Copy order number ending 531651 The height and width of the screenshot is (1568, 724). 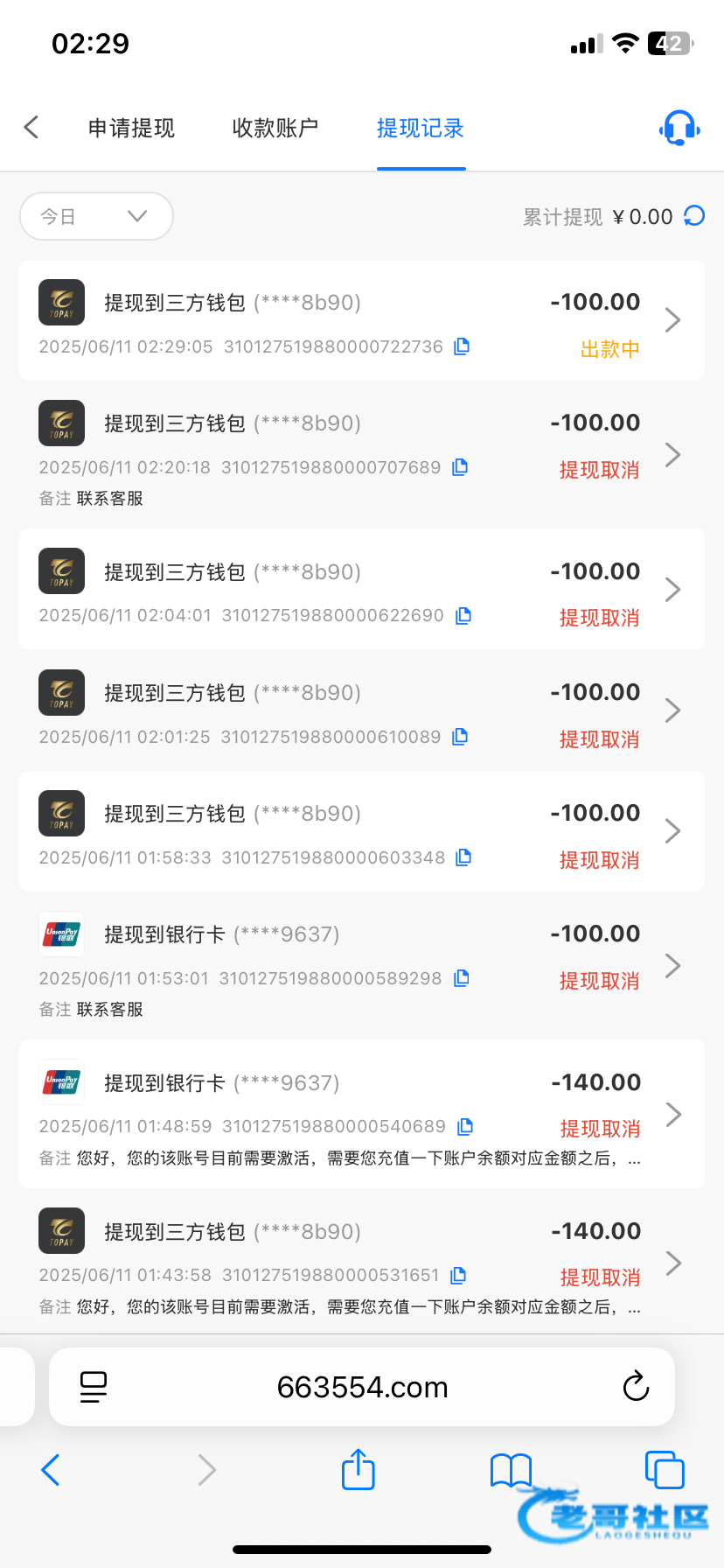point(458,1275)
